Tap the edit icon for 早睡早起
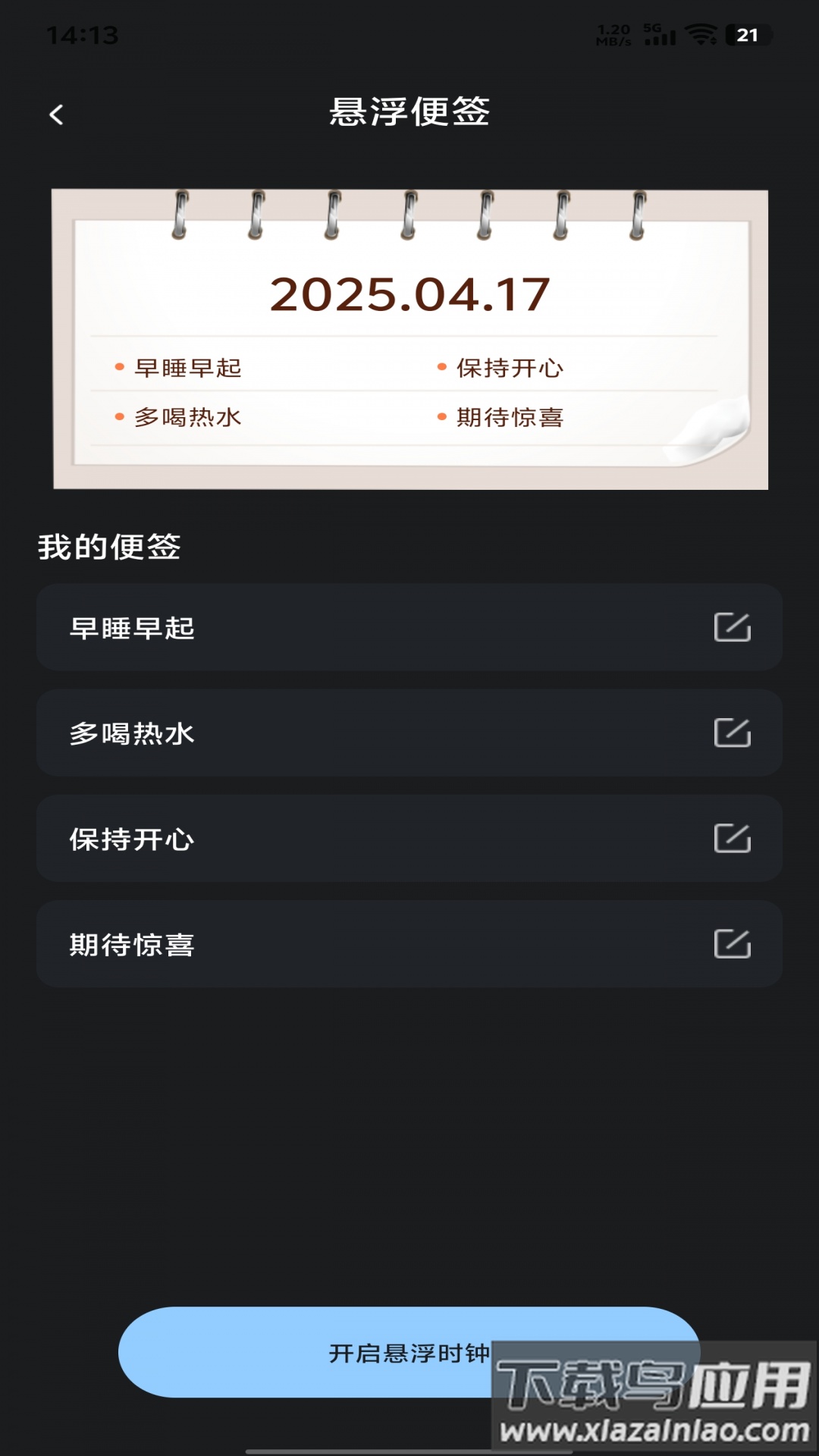819x1456 pixels. (x=733, y=628)
